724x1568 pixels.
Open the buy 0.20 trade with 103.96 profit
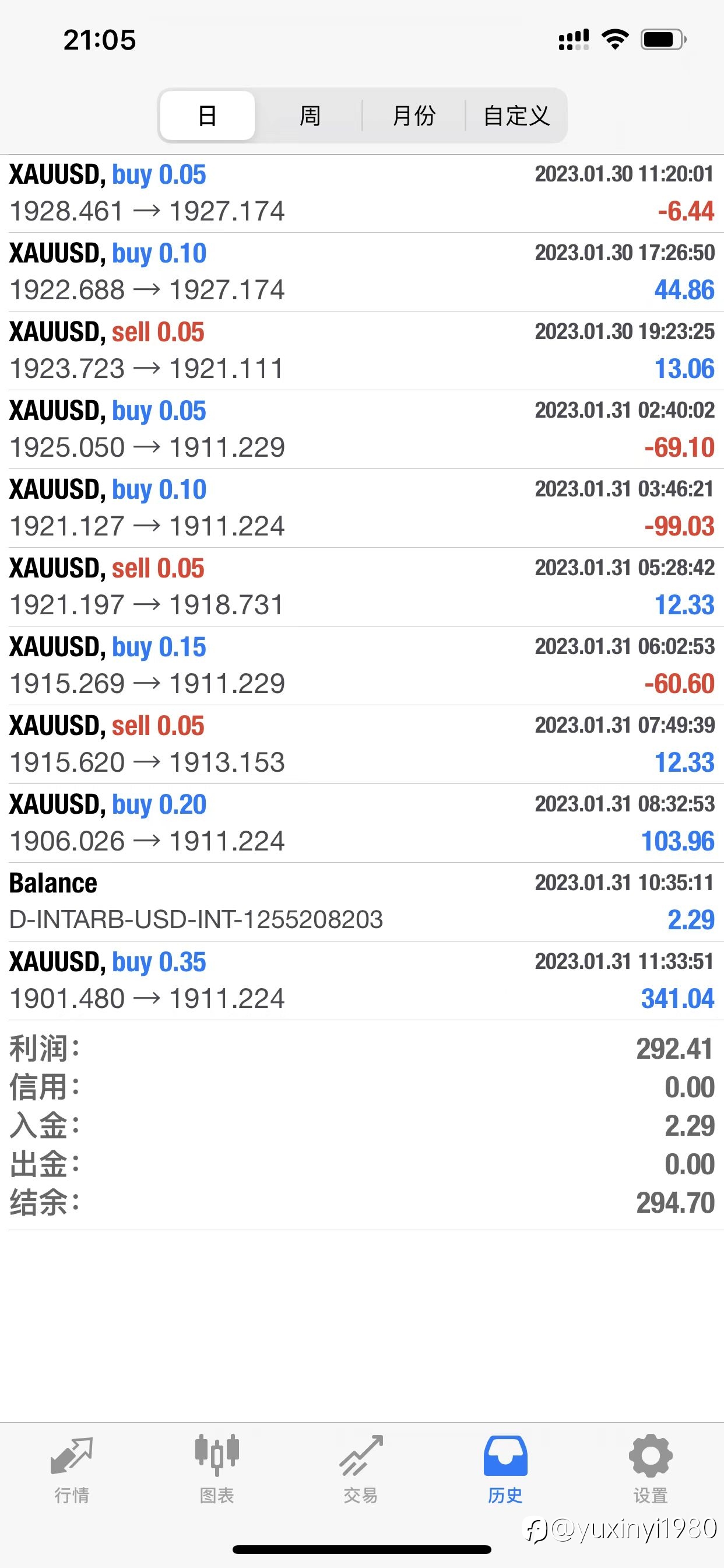pos(362,823)
